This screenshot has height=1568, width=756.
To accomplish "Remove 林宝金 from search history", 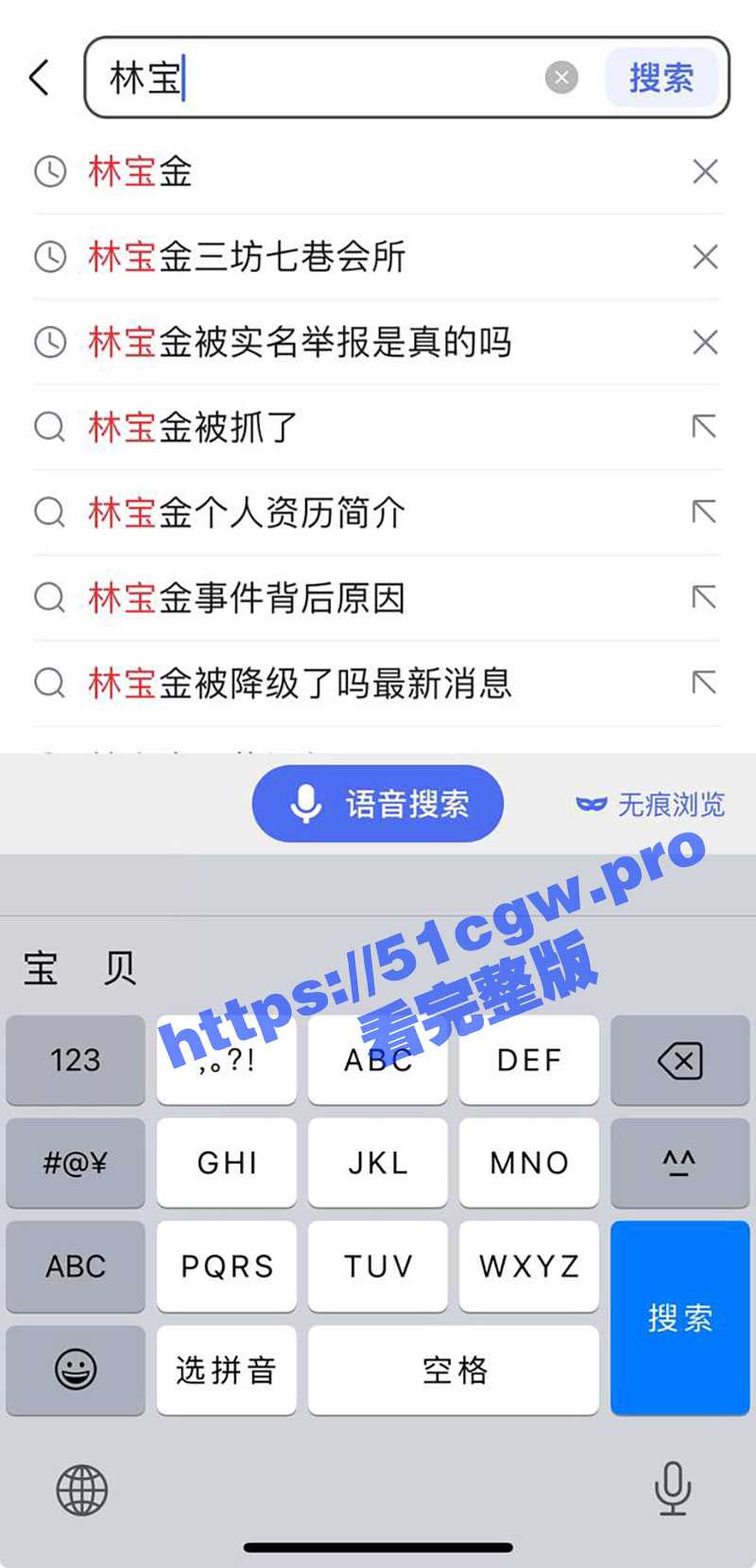I will (x=705, y=172).
